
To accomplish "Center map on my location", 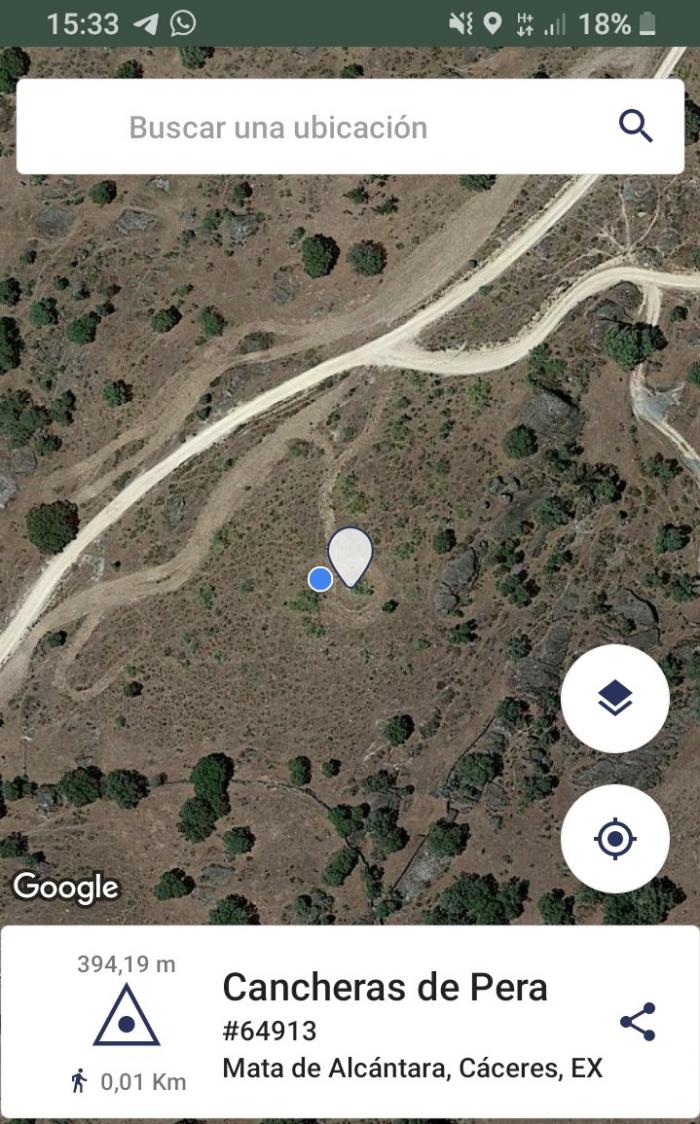I will click(615, 838).
